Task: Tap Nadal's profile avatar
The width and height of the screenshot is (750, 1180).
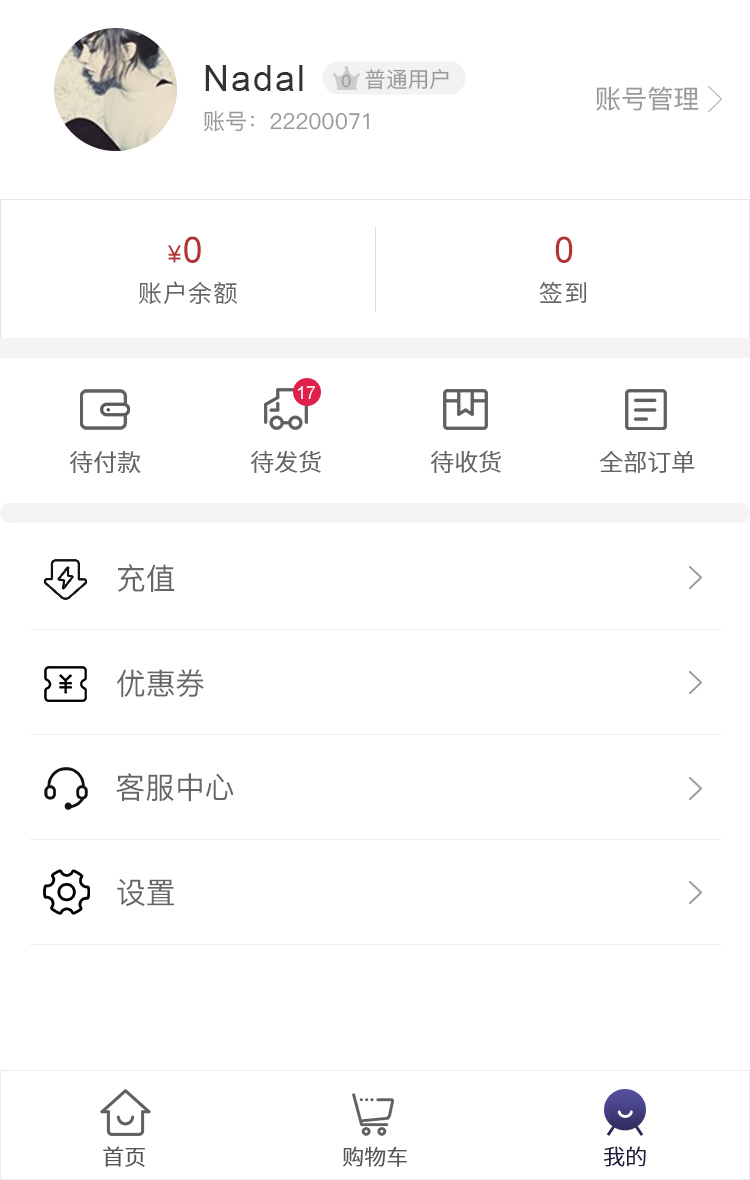Action: point(115,90)
